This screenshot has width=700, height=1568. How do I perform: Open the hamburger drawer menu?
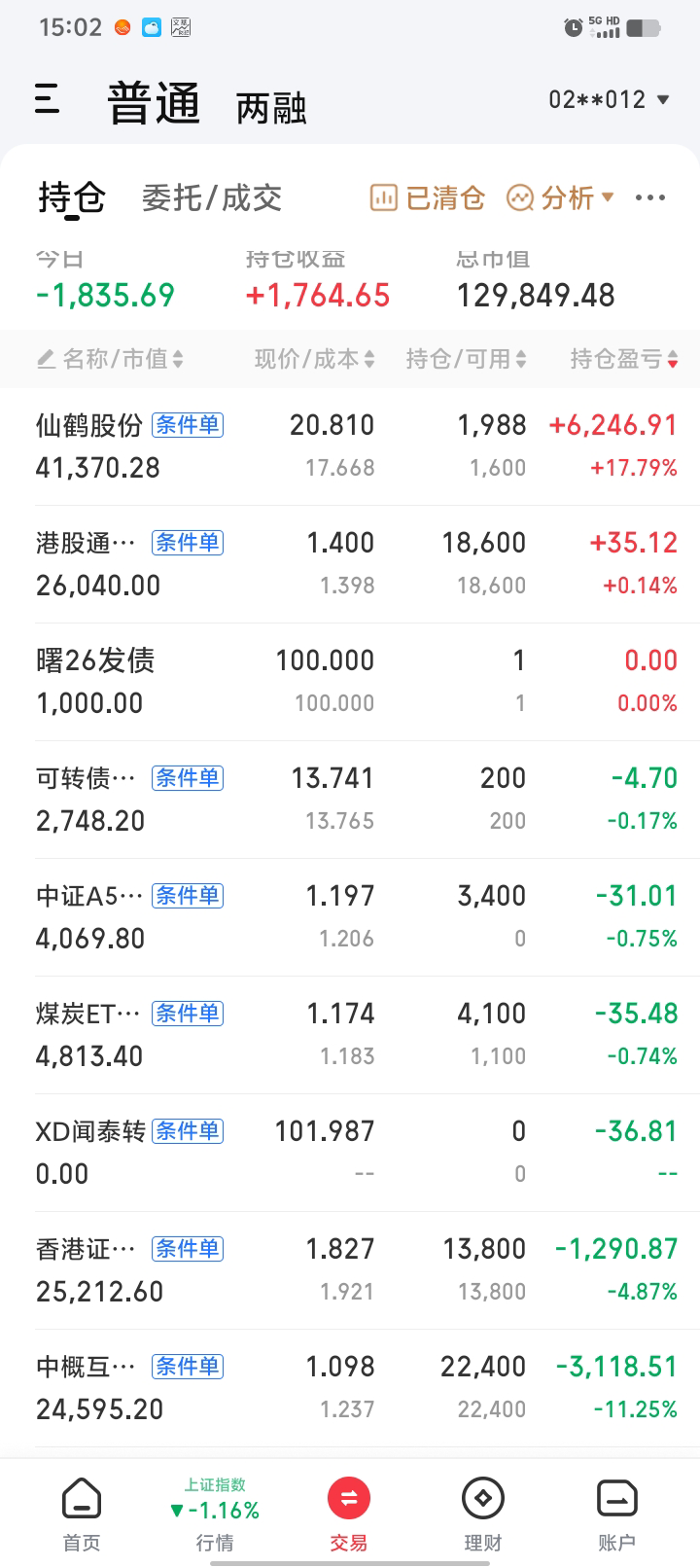pos(47,99)
